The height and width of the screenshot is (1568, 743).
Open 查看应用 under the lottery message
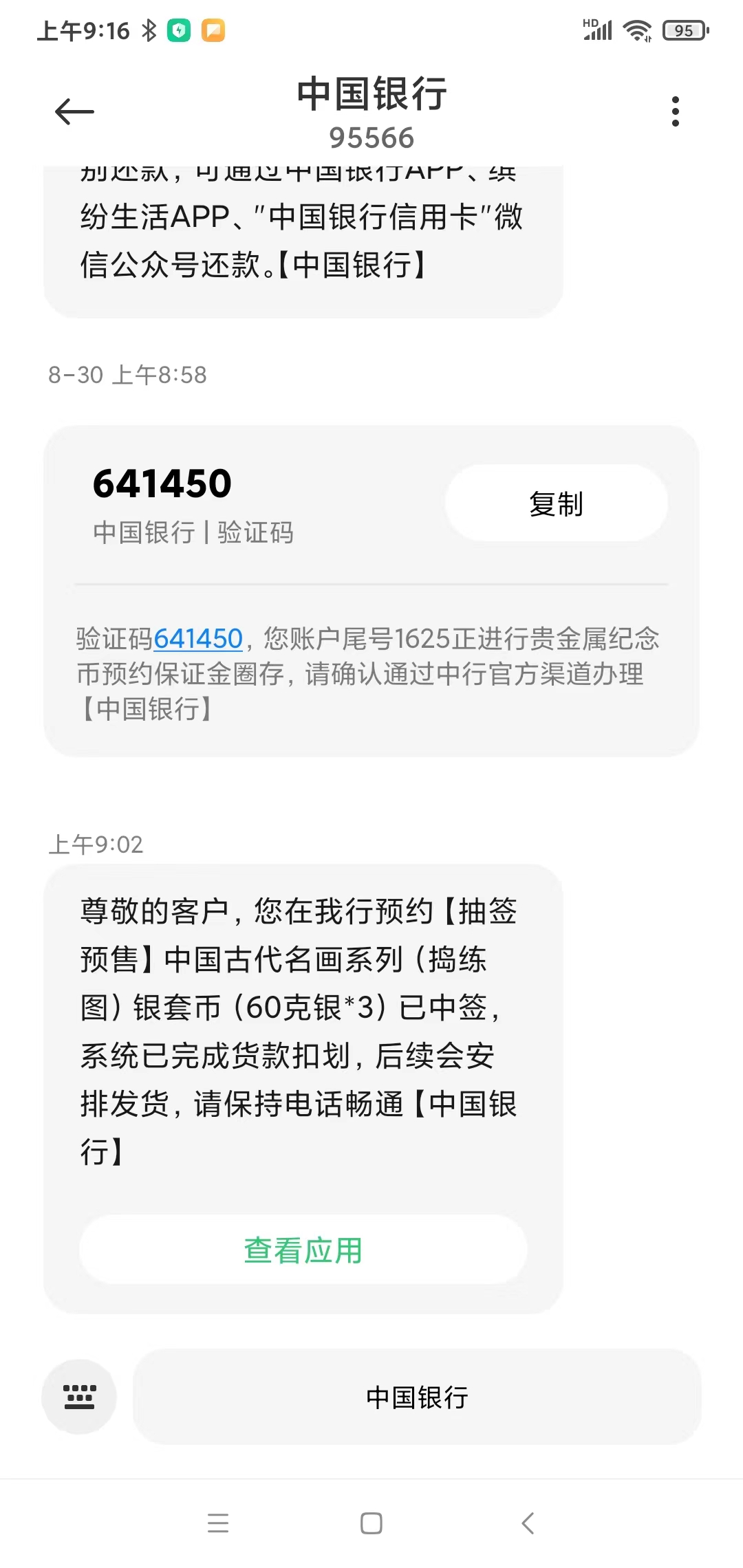tap(303, 1250)
